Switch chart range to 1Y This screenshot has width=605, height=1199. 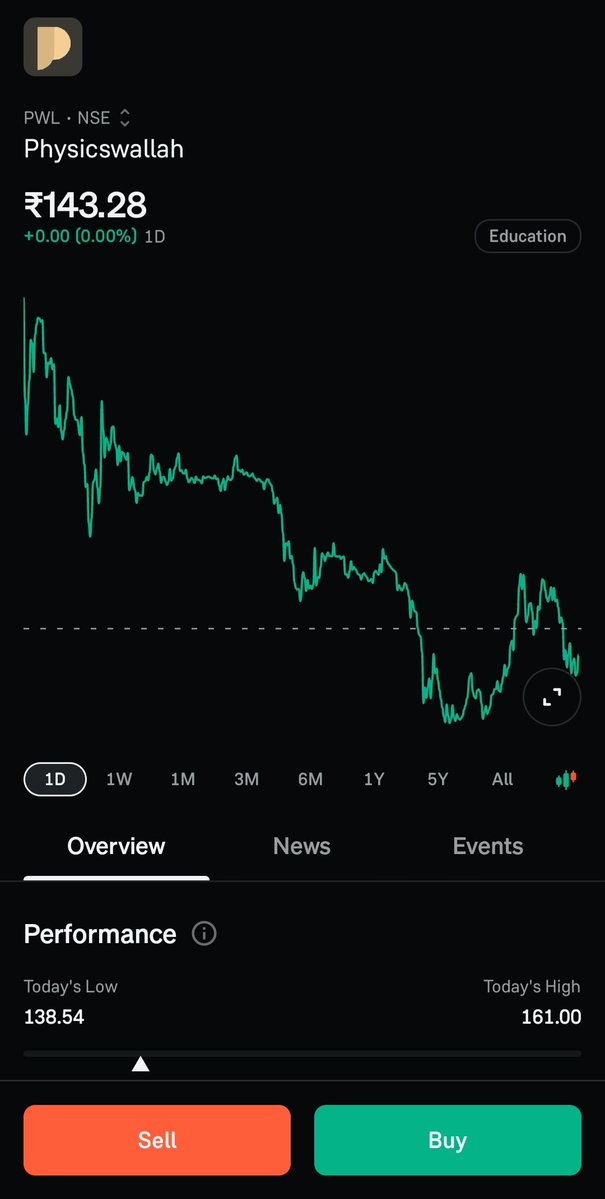pos(374,779)
